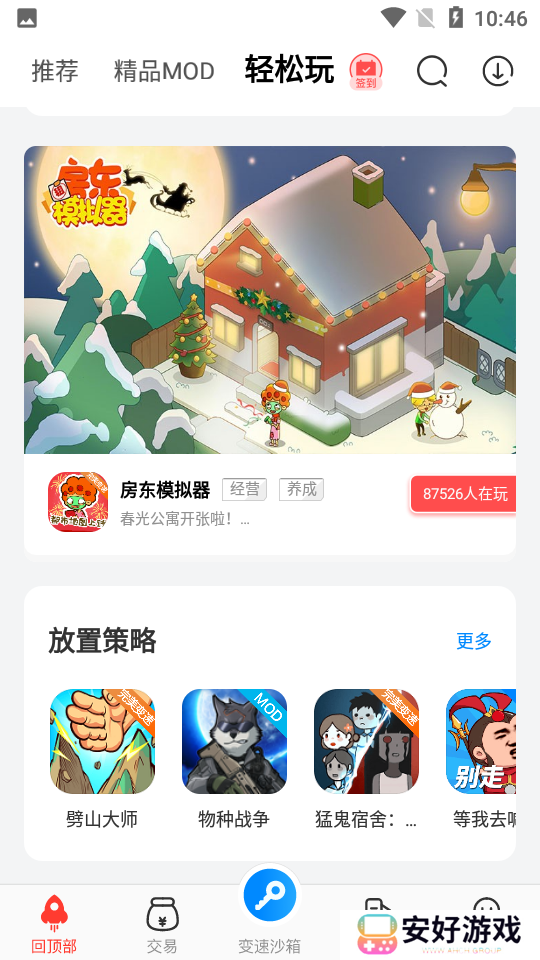Open the 签到 check-in icon
The width and height of the screenshot is (540, 960).
(366, 72)
